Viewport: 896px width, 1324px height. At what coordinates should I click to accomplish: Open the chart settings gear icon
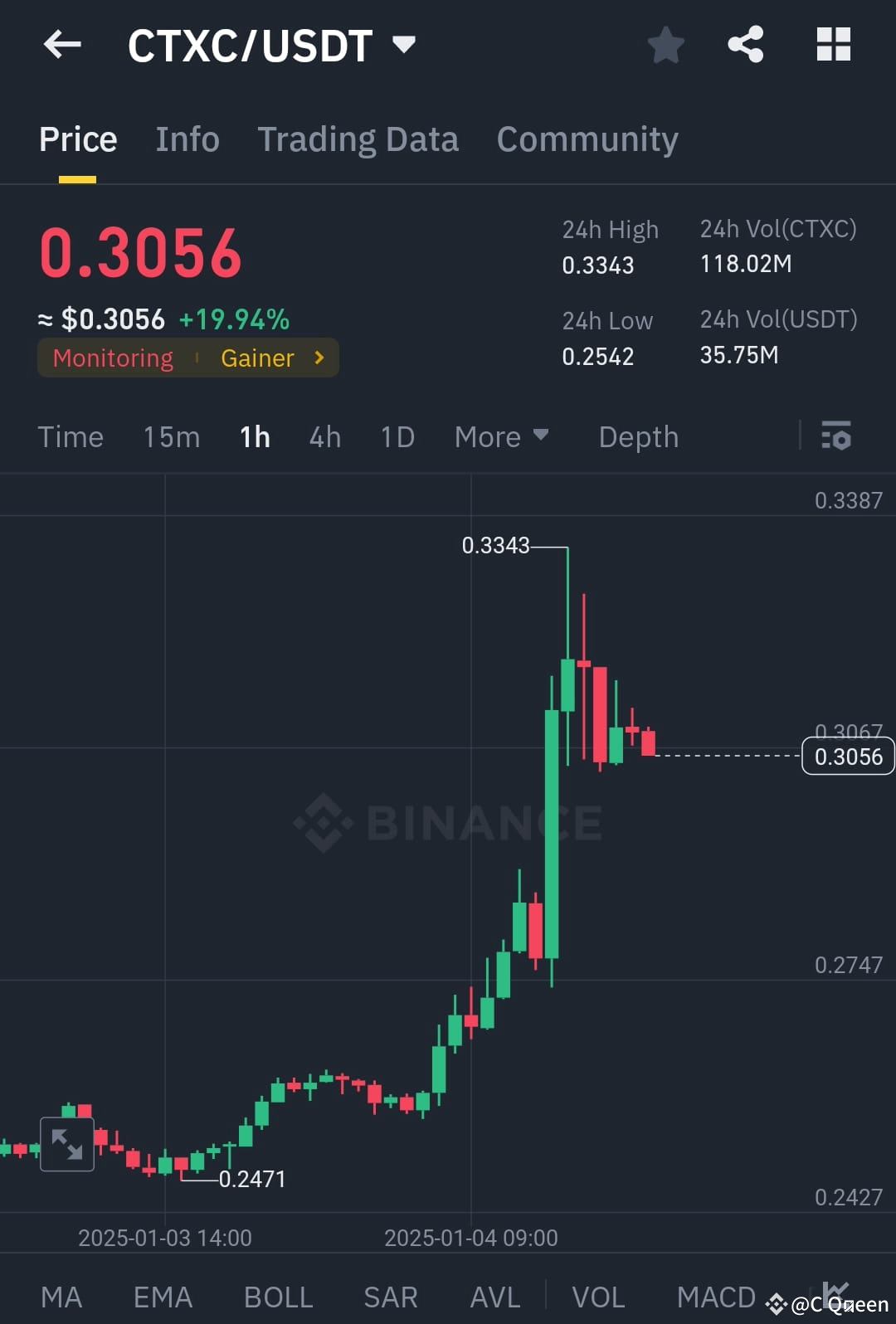pyautogui.click(x=836, y=436)
